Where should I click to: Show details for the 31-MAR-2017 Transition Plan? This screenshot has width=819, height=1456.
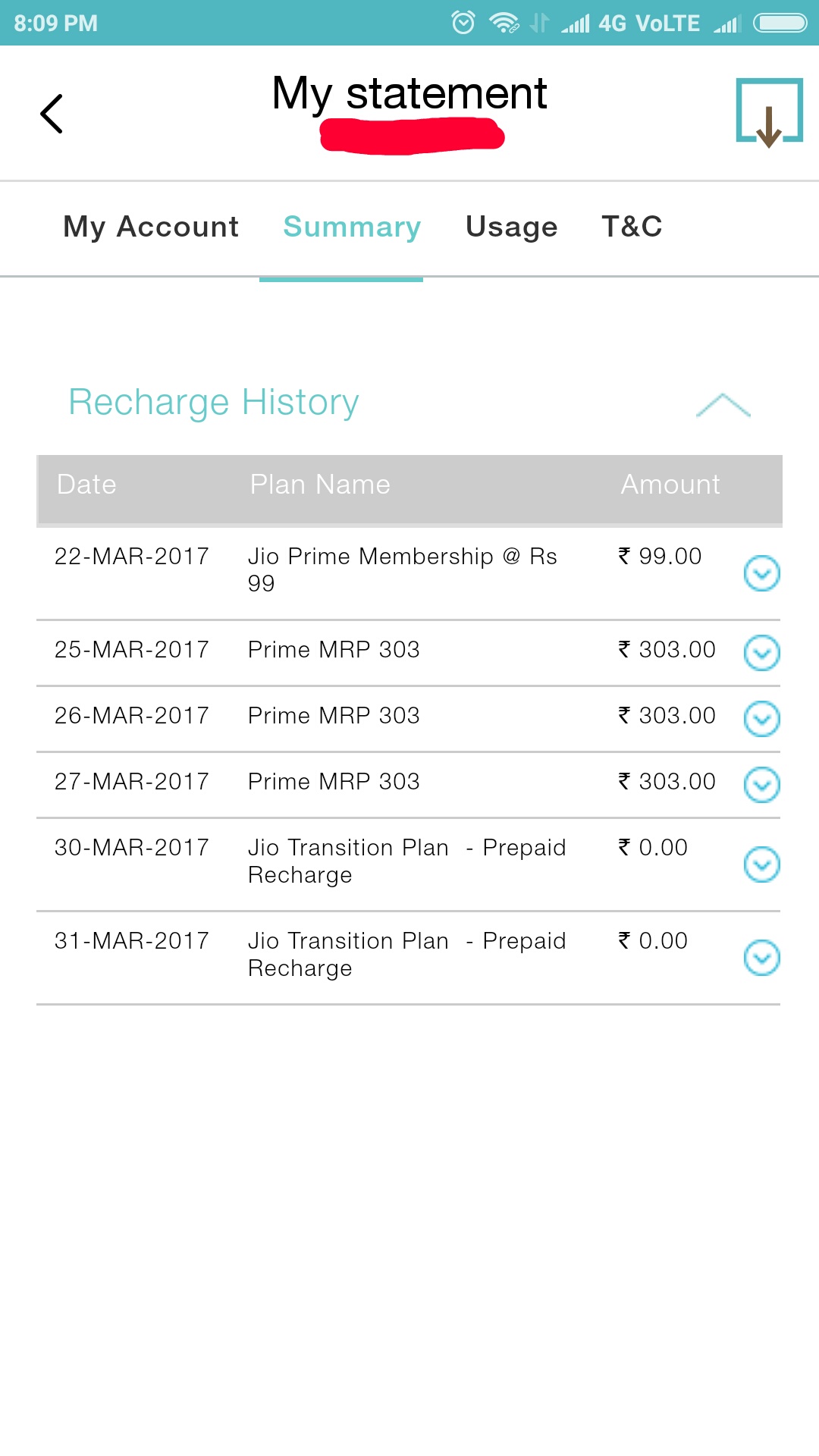[761, 958]
